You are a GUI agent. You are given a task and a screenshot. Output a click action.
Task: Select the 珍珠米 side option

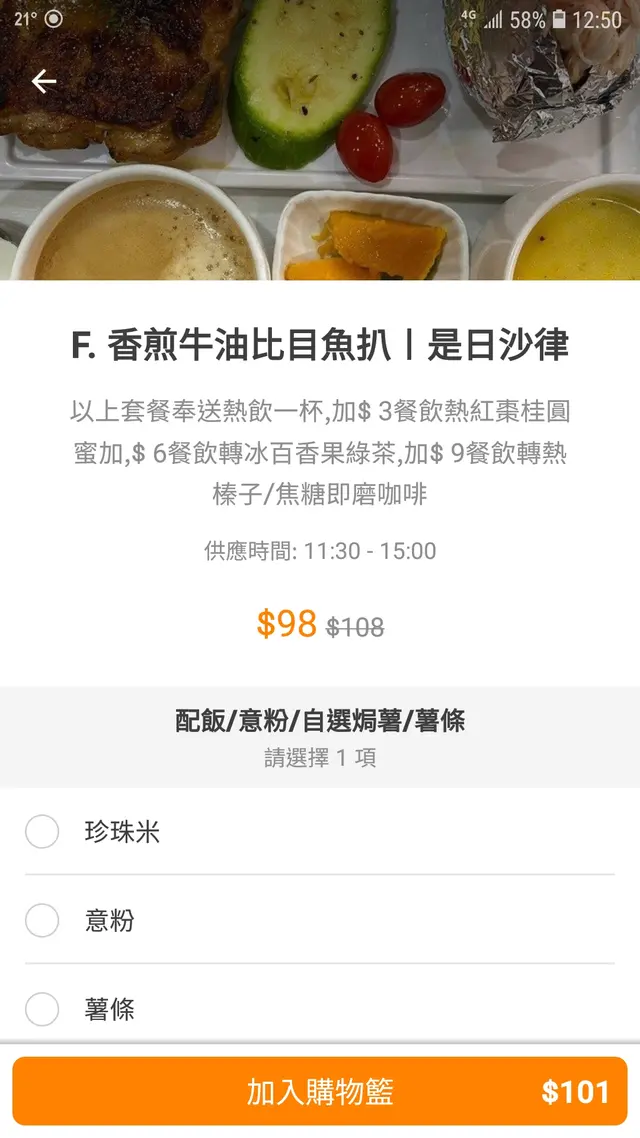tap(42, 831)
